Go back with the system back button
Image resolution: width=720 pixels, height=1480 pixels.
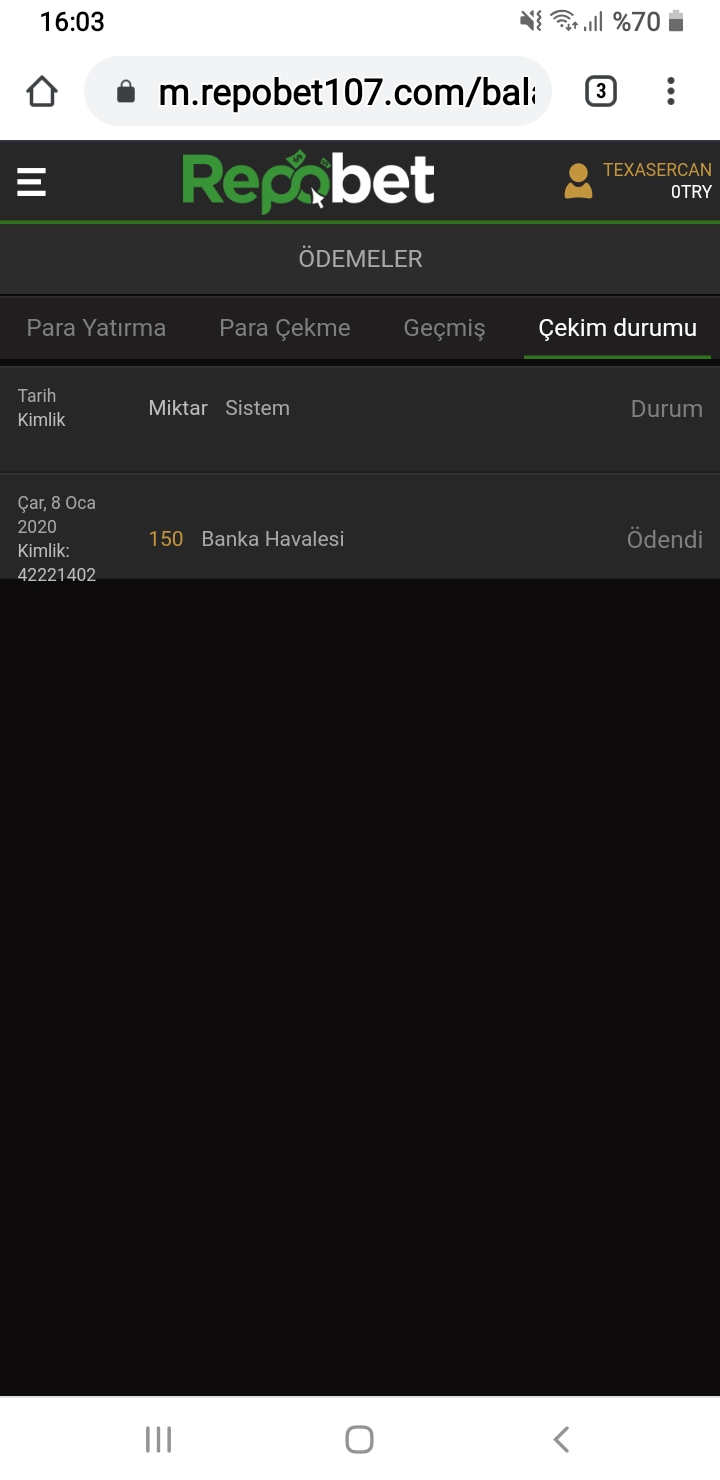(561, 1439)
